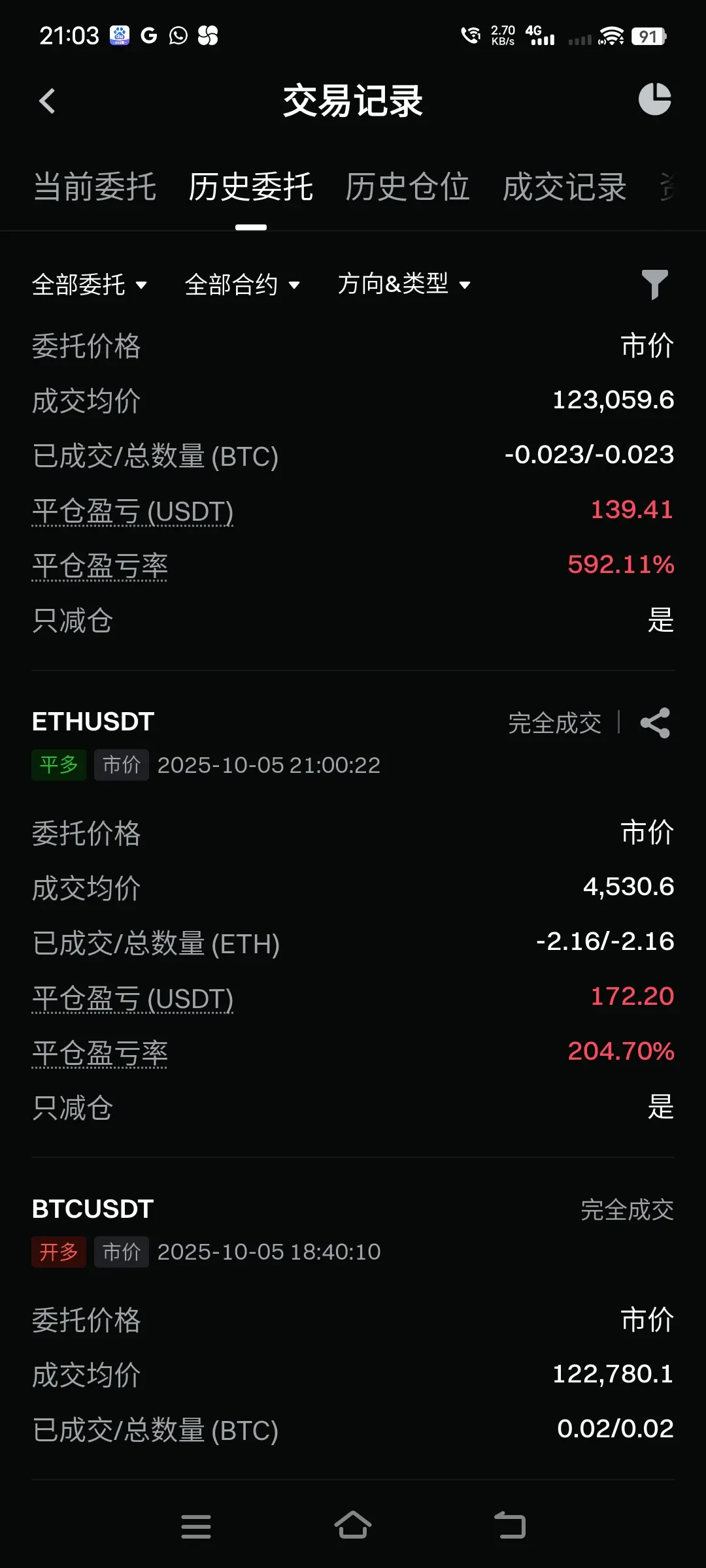Image resolution: width=706 pixels, height=1568 pixels.
Task: Go back from 交易记录 screen
Action: [47, 101]
